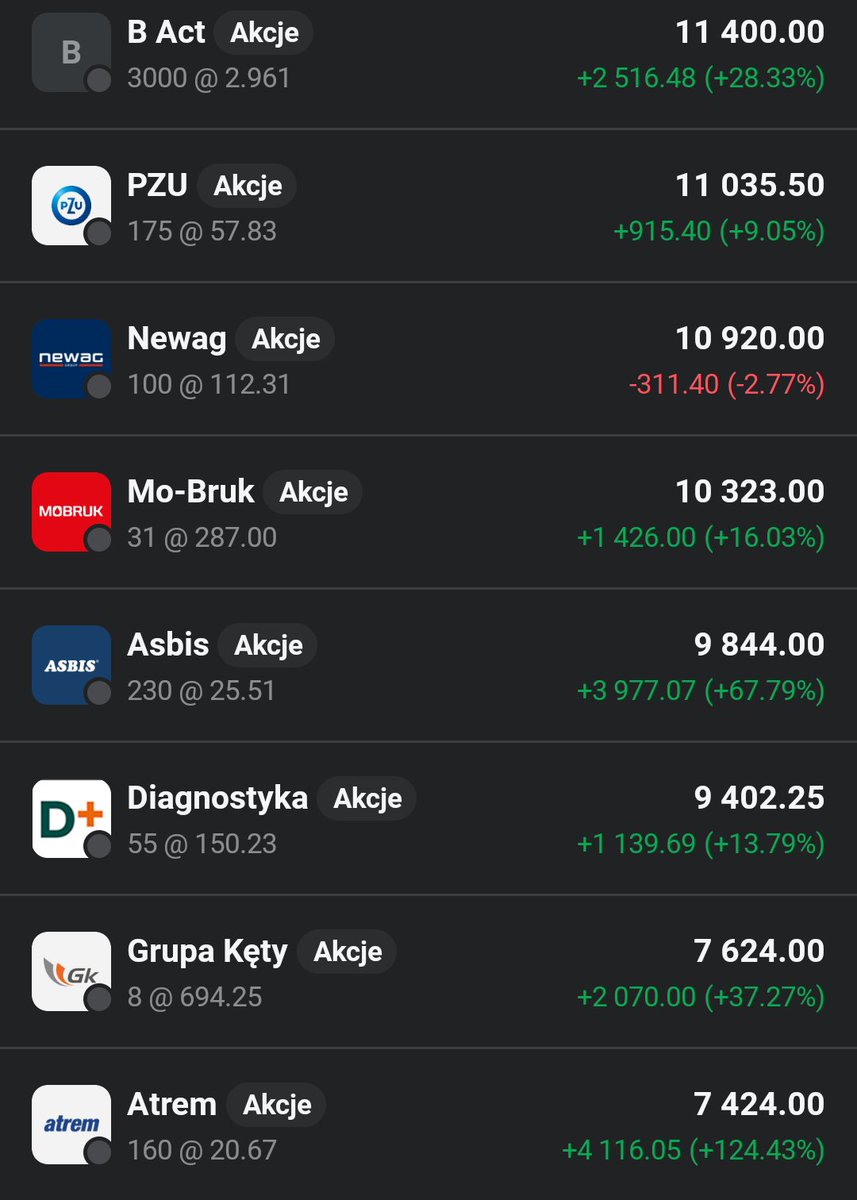Open the B Act stock position
857x1200 pixels.
point(428,54)
